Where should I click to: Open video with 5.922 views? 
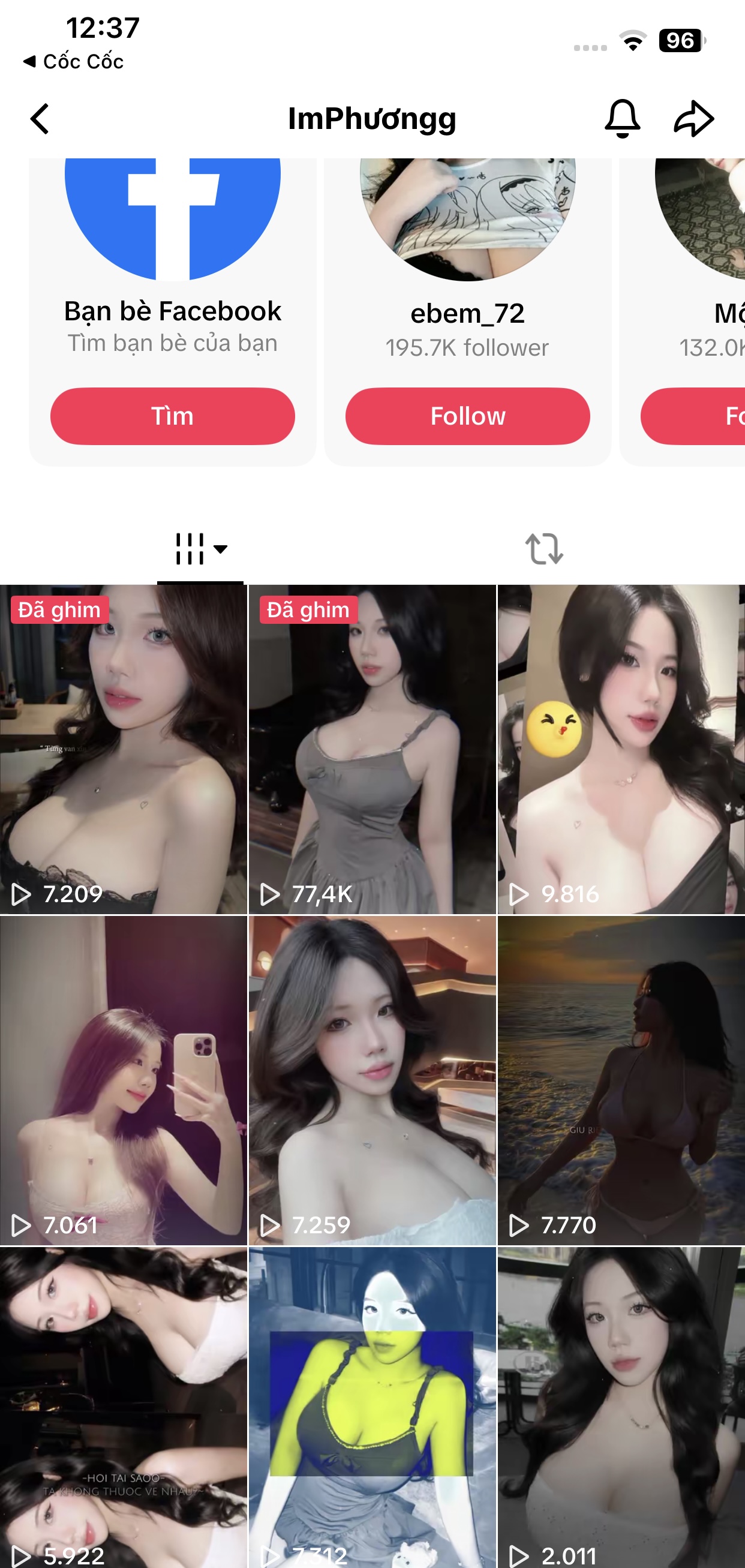[x=124, y=1406]
